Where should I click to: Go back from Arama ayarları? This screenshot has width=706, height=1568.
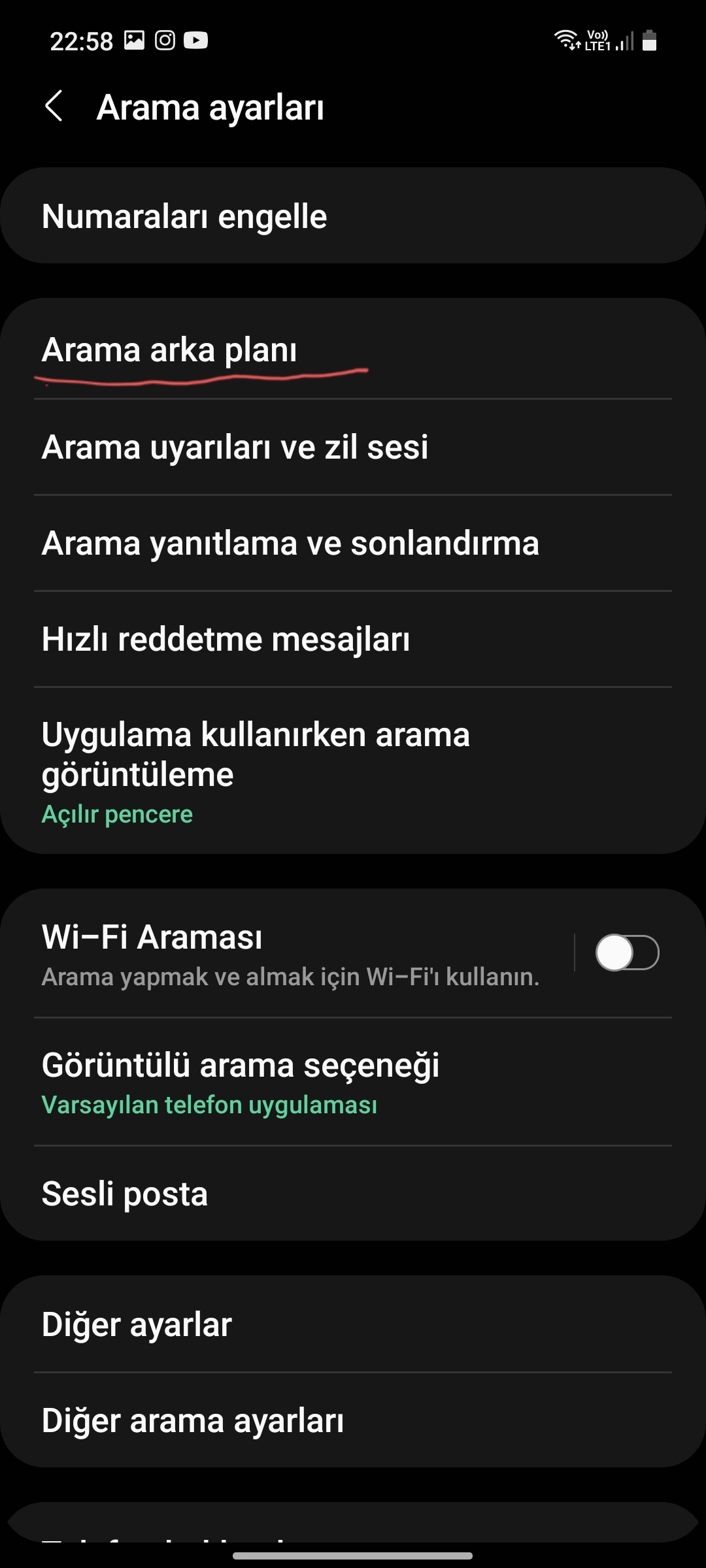tap(54, 106)
